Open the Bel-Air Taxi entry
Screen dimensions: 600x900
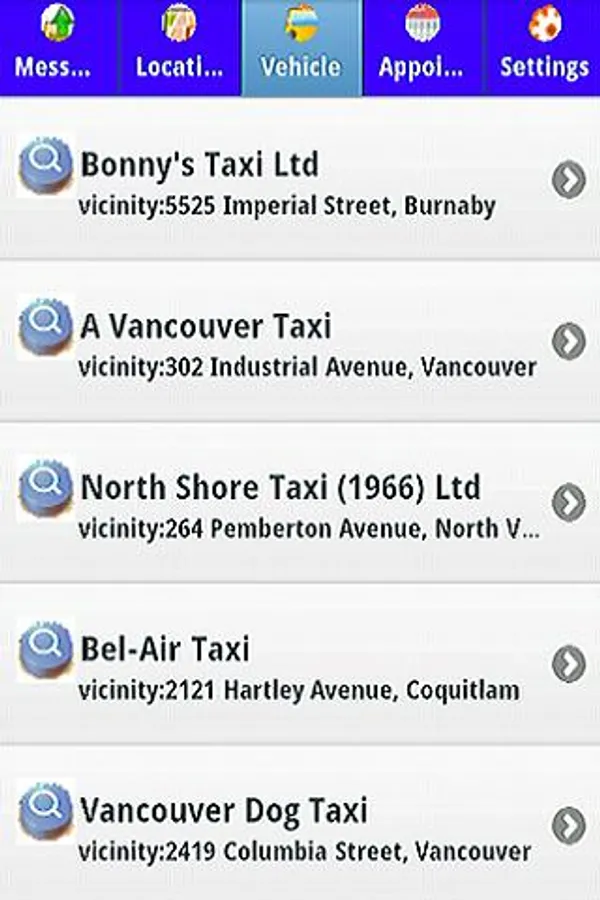click(300, 664)
